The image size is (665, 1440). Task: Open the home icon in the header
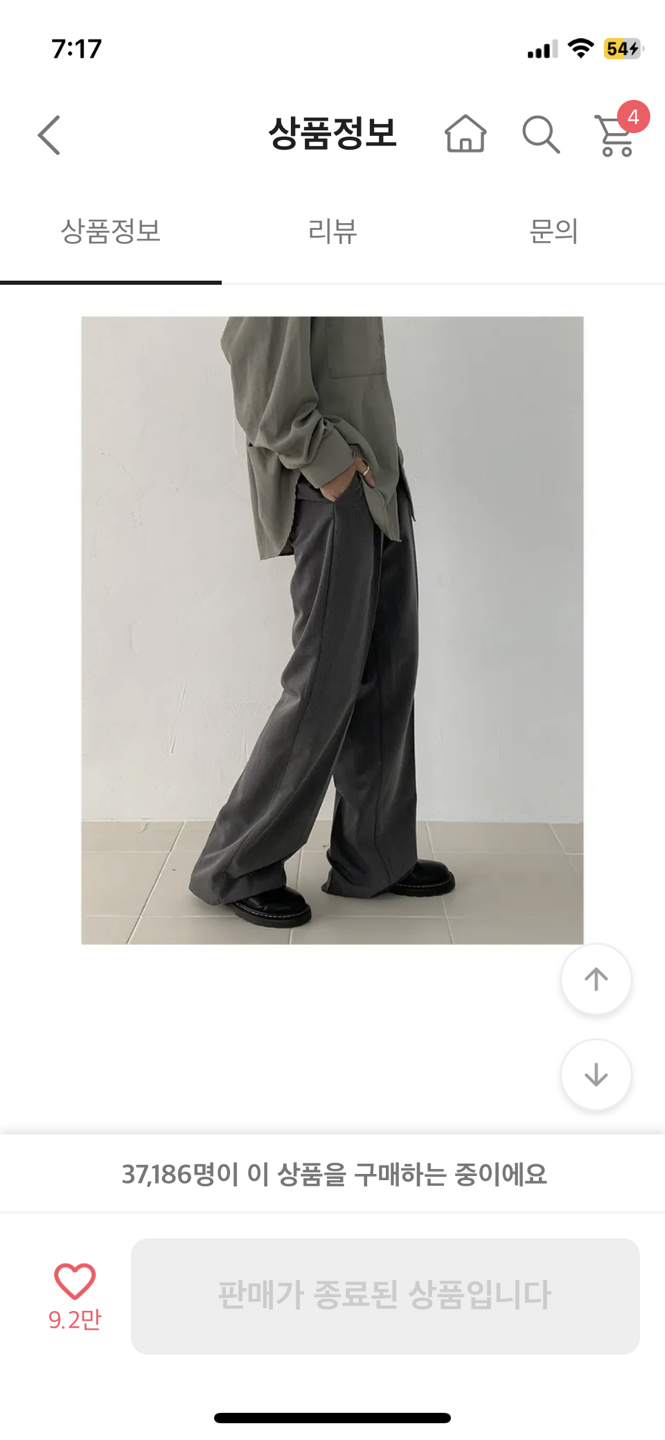pos(465,134)
